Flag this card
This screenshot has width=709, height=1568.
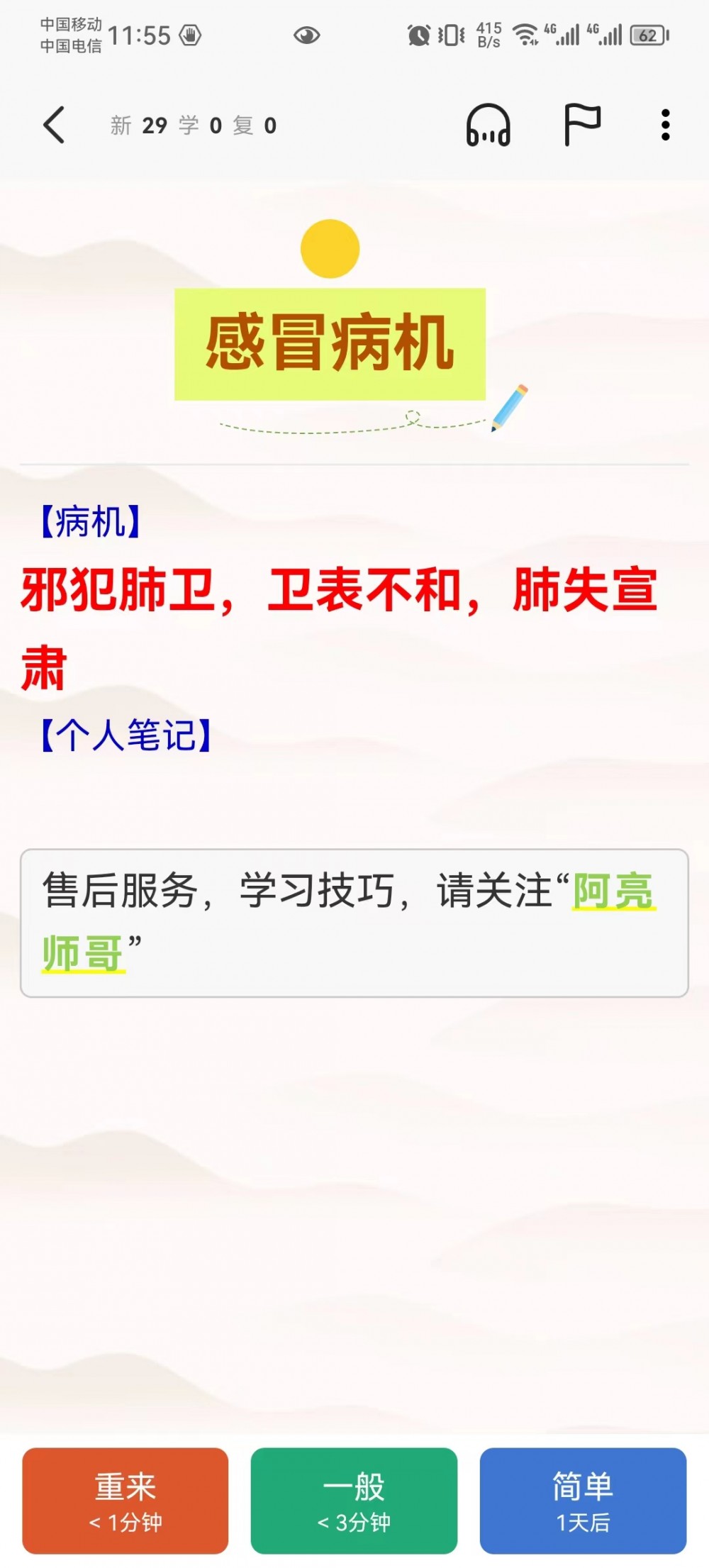(x=582, y=126)
